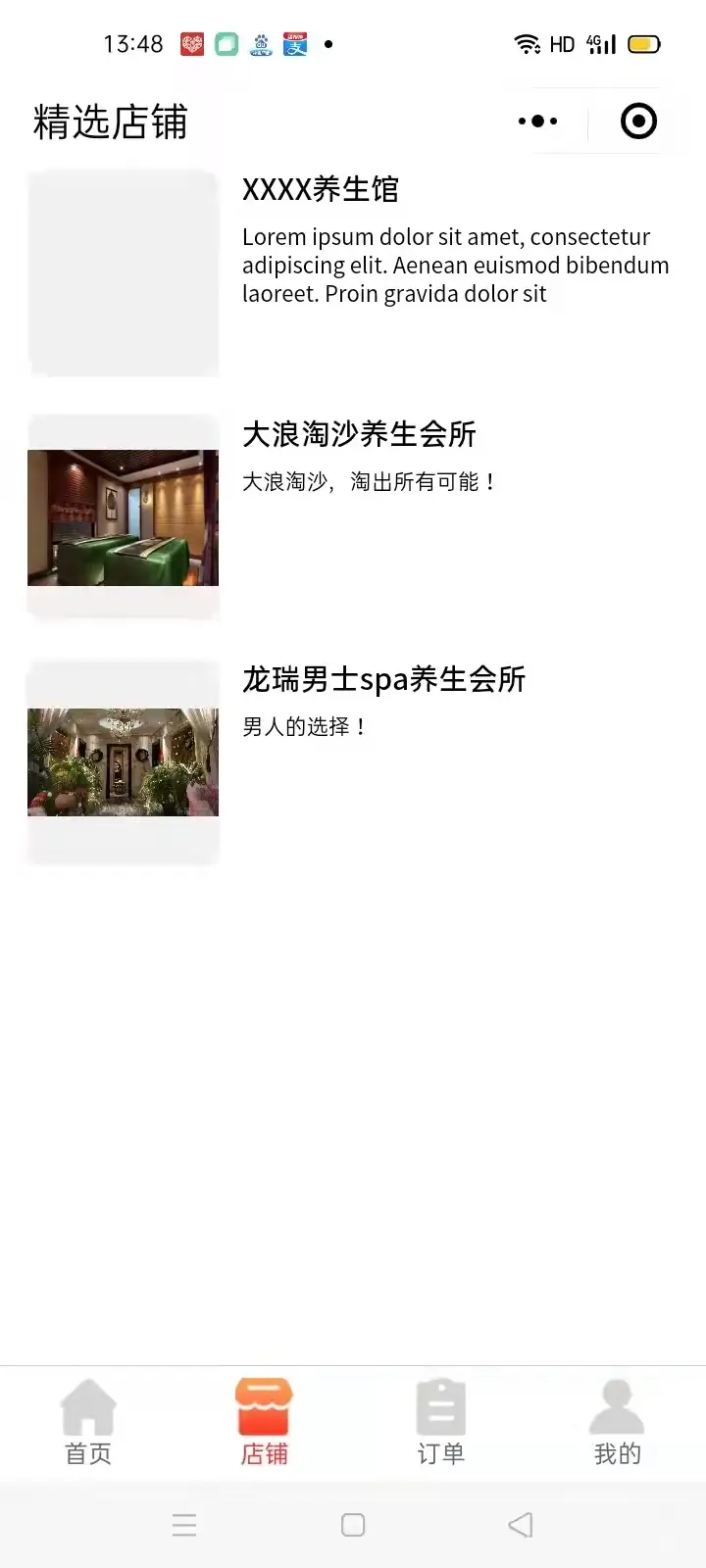This screenshot has width=706, height=1568.
Task: Switch to the 首页 tab
Action: 88,1423
